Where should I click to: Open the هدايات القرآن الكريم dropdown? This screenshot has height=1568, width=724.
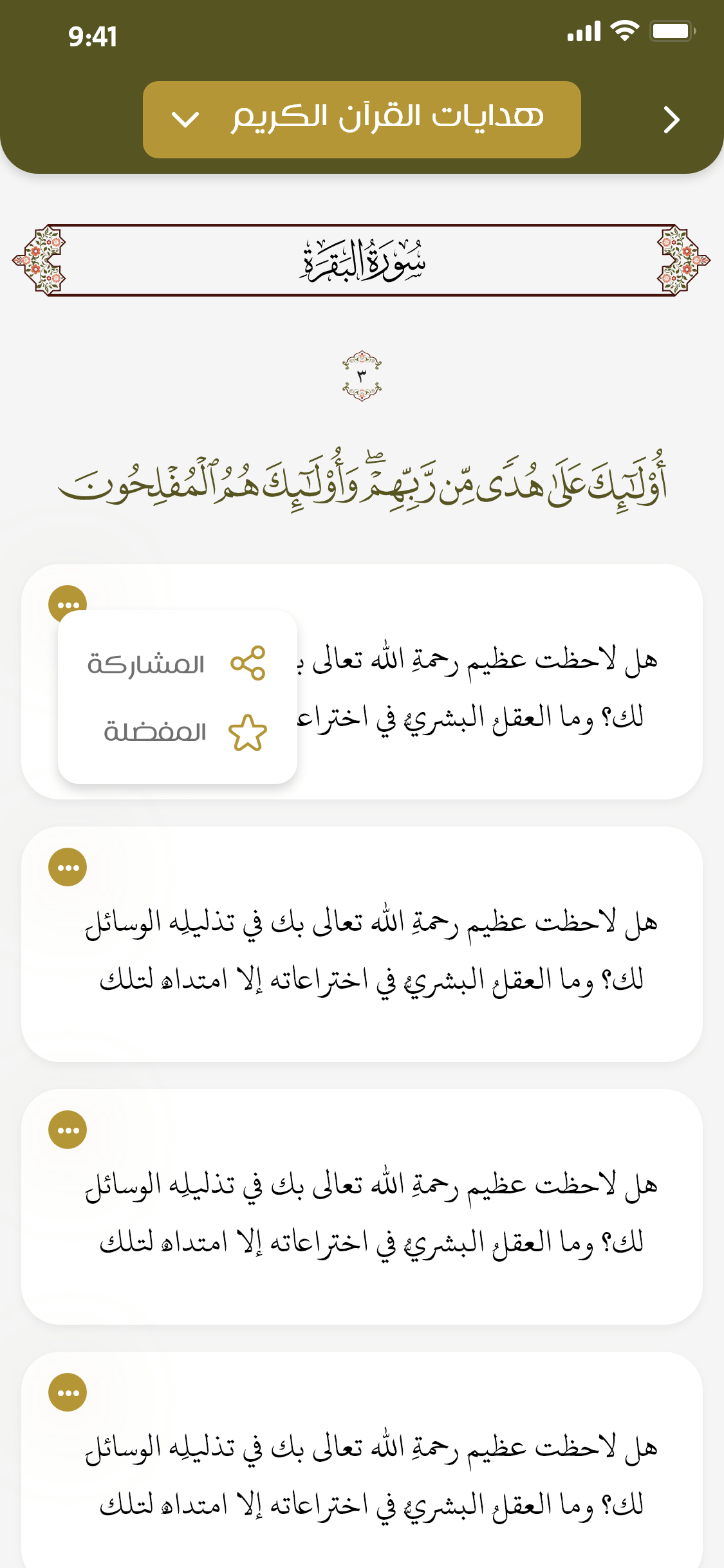coord(362,119)
